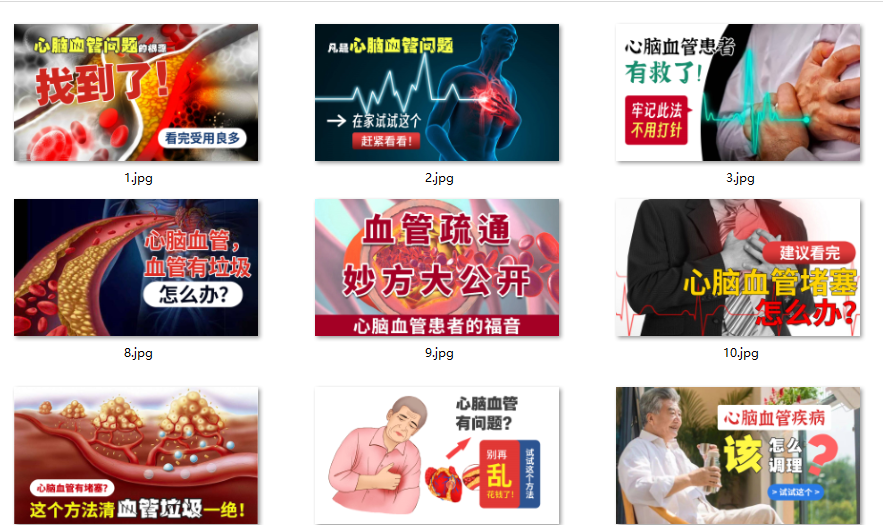Select the file named 3.jpg

pyautogui.click(x=738, y=93)
